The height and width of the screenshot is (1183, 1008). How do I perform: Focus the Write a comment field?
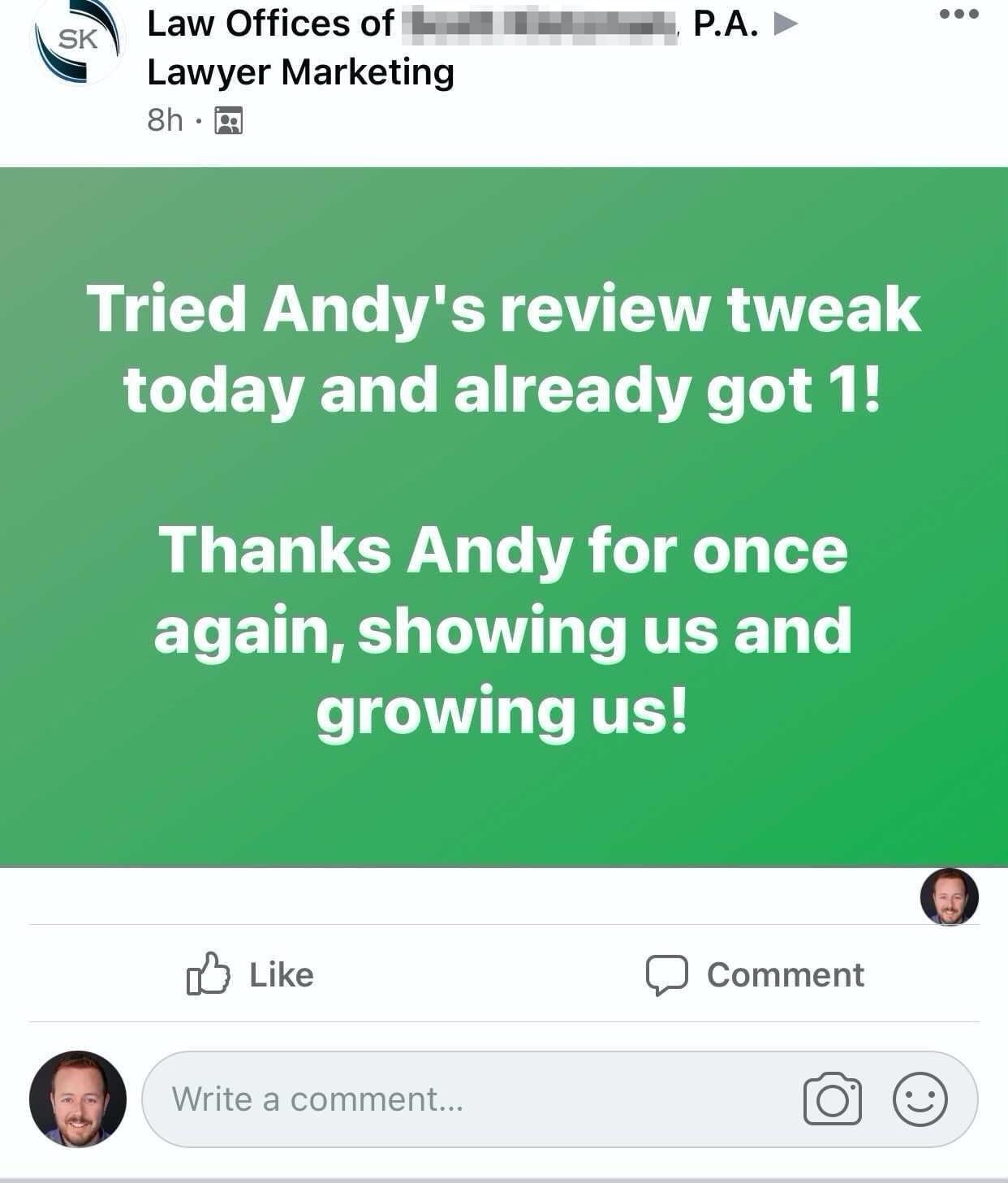[454, 1099]
